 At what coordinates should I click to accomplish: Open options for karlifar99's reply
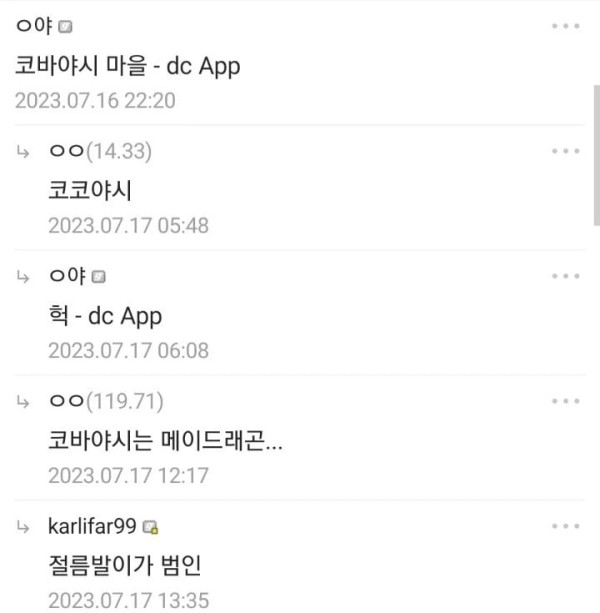[565, 526]
